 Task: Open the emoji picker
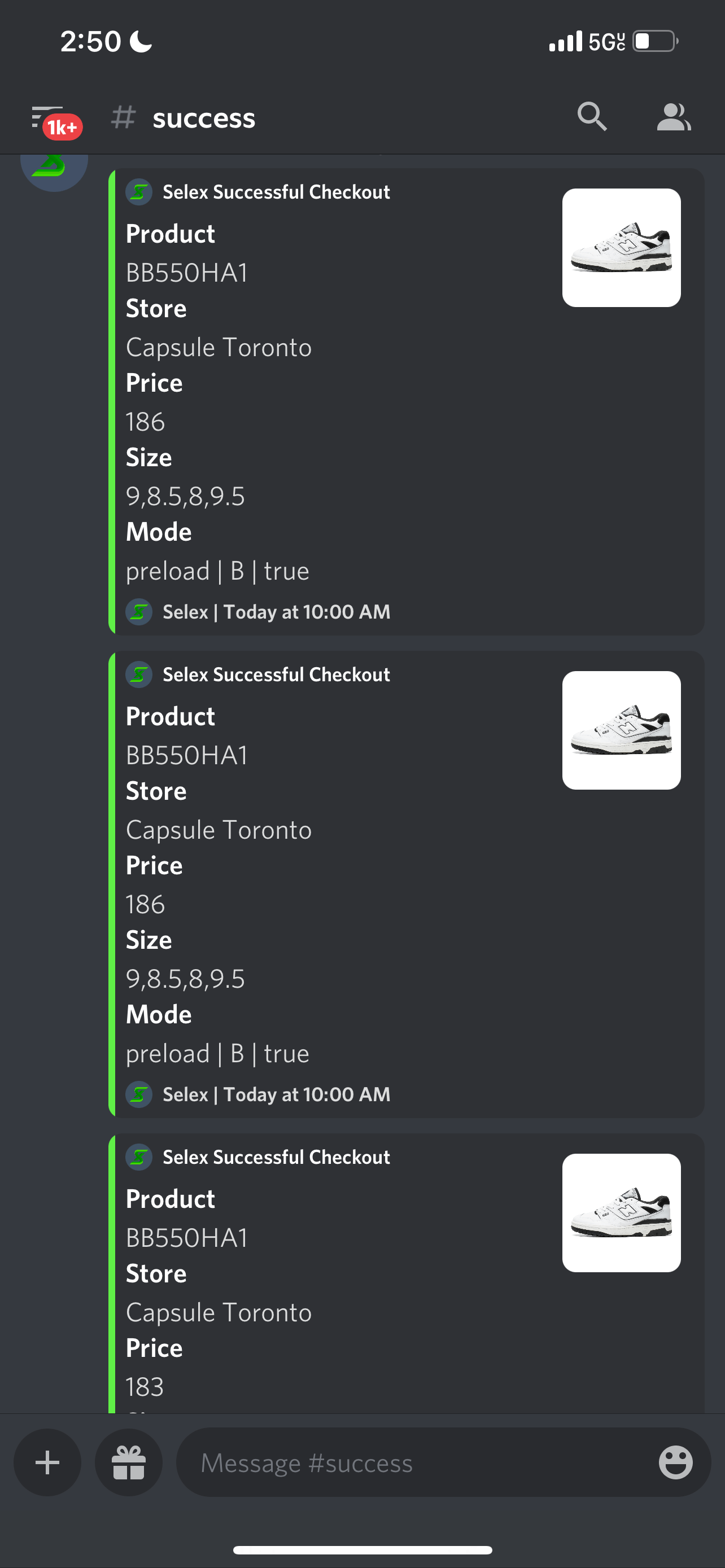676,1462
